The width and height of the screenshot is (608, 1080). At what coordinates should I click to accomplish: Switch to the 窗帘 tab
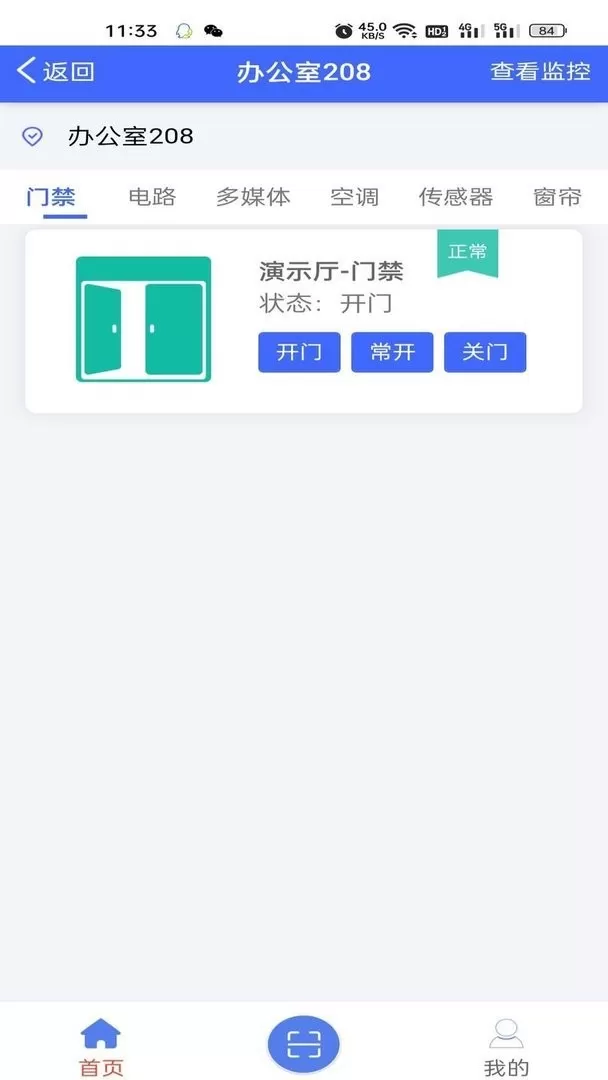point(557,197)
